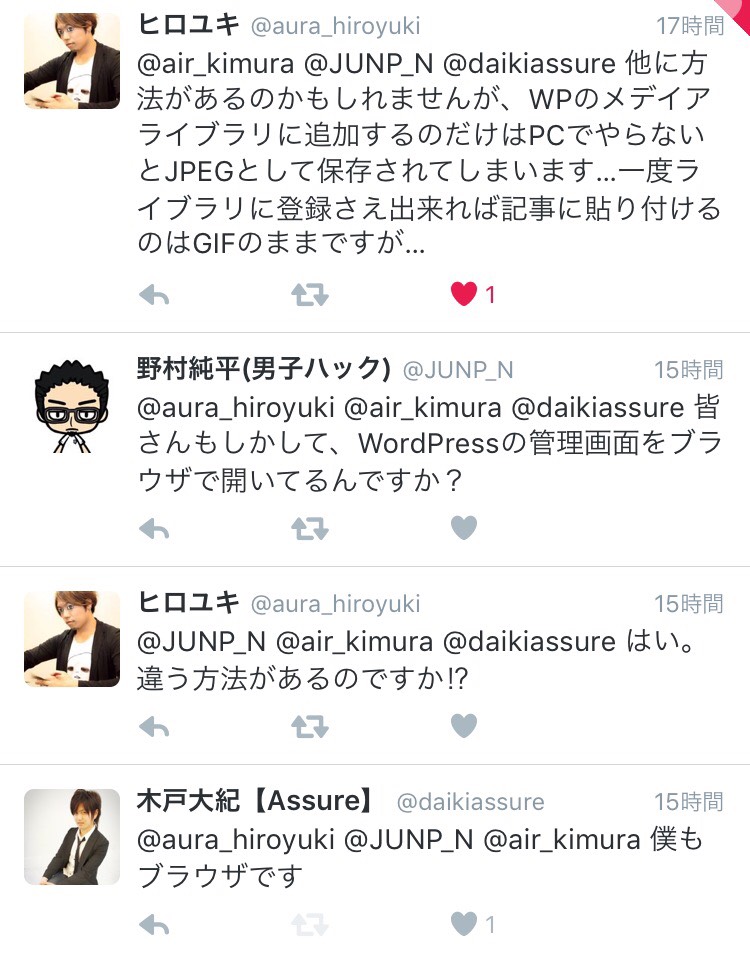
Task: Open ヒロユキ's avatar on the 17時間 tweet
Action: point(71,60)
